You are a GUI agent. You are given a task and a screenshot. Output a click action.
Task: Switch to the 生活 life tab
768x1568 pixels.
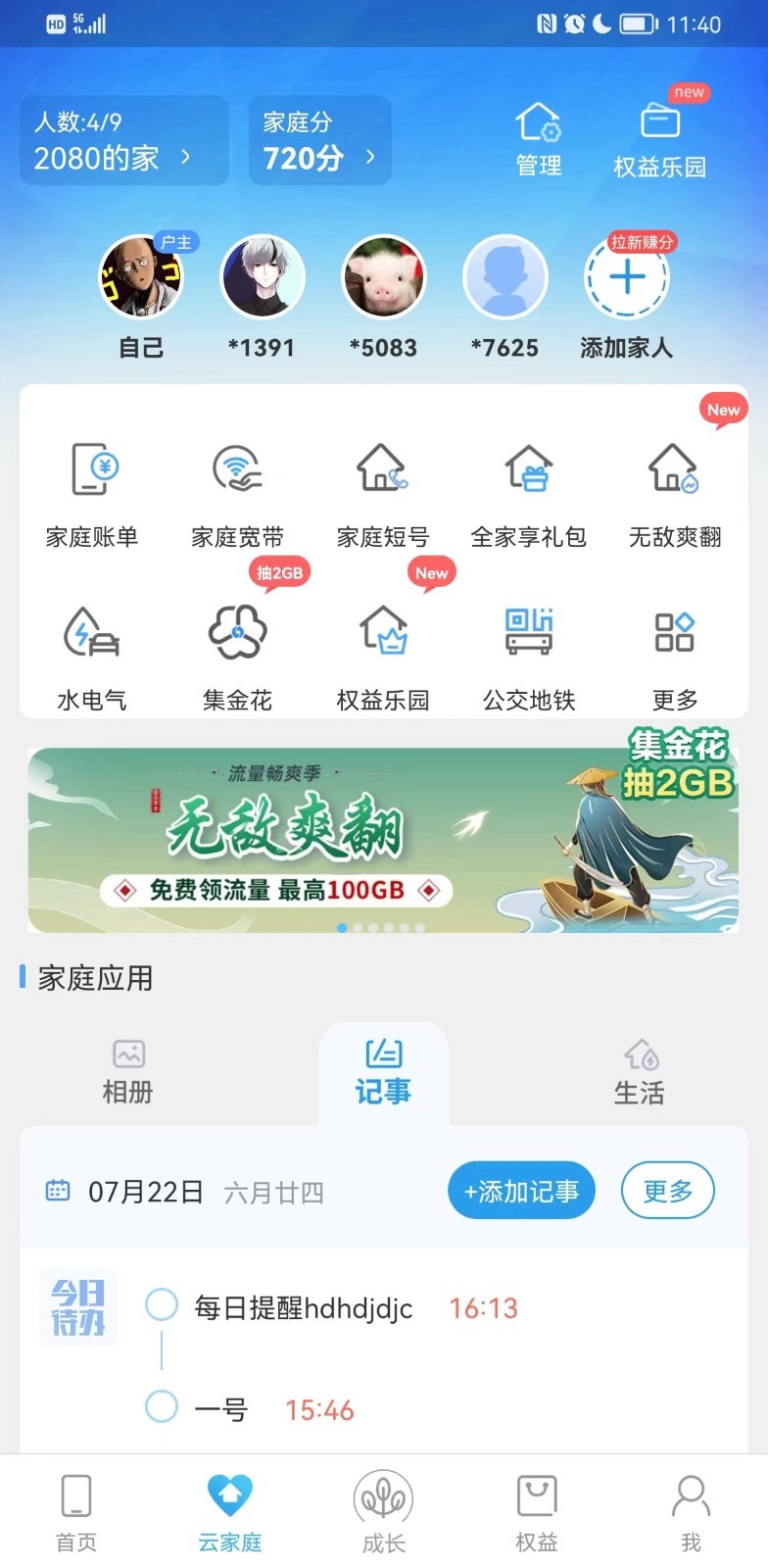640,1070
